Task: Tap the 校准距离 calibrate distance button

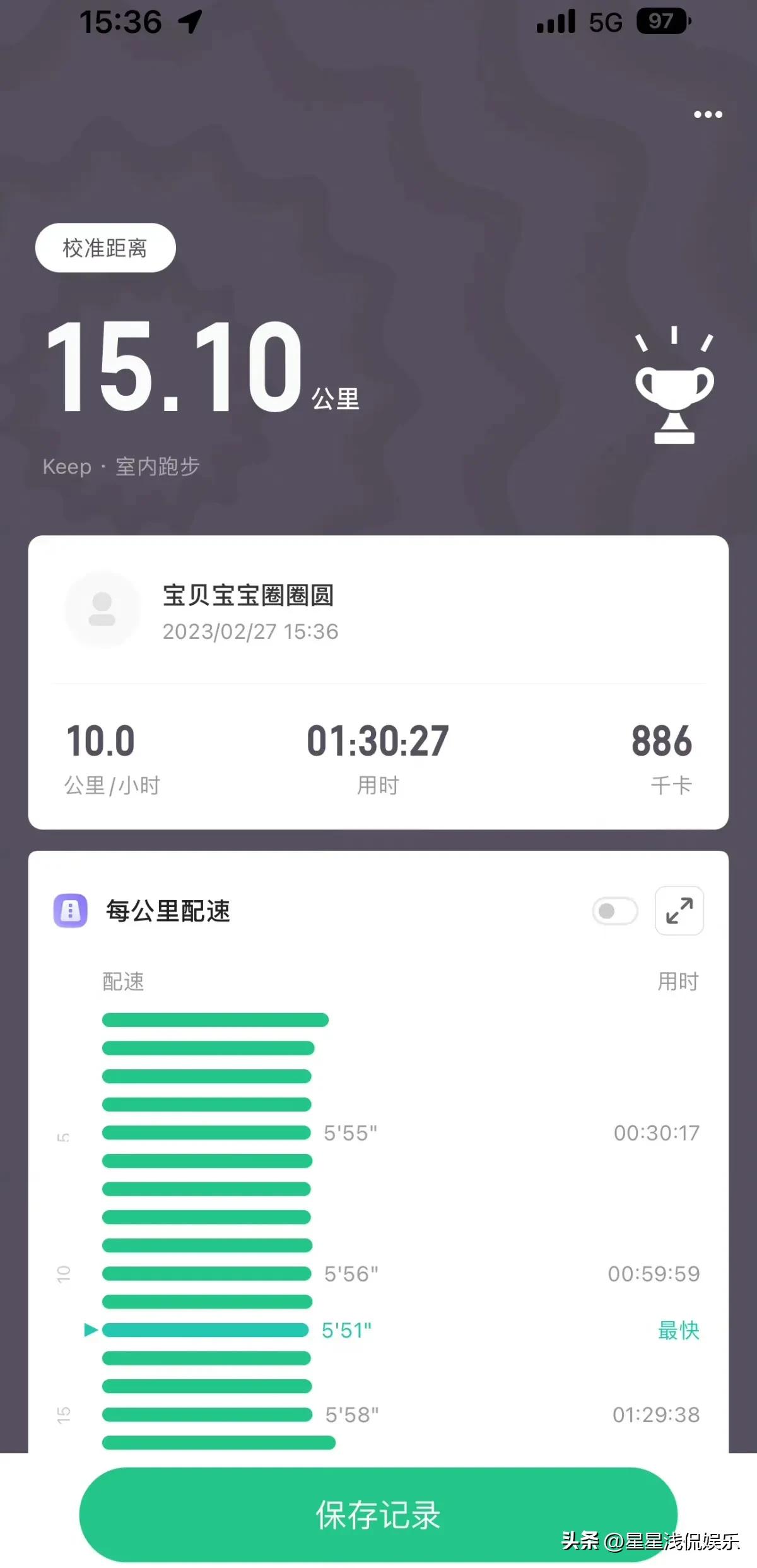Action: coord(105,248)
